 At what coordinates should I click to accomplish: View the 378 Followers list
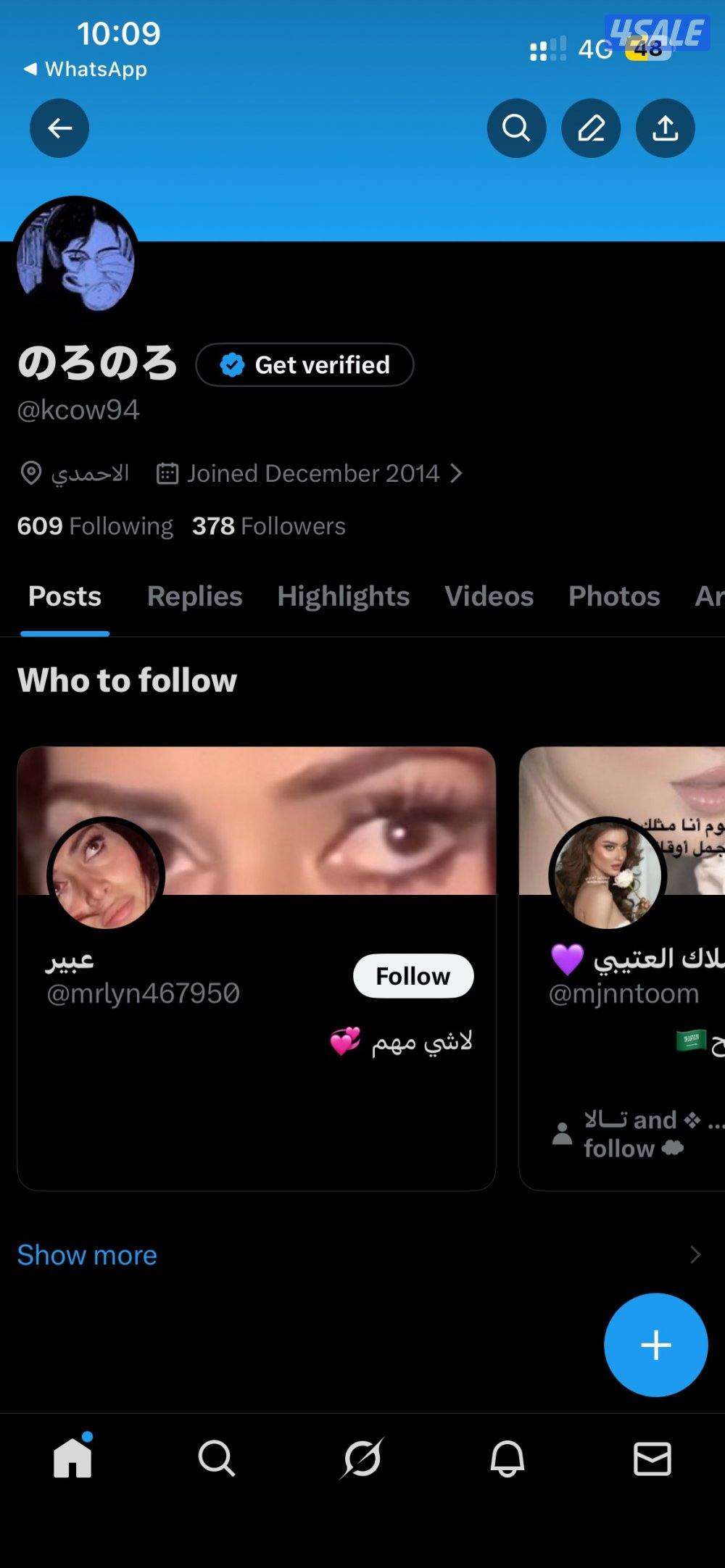[x=268, y=525]
